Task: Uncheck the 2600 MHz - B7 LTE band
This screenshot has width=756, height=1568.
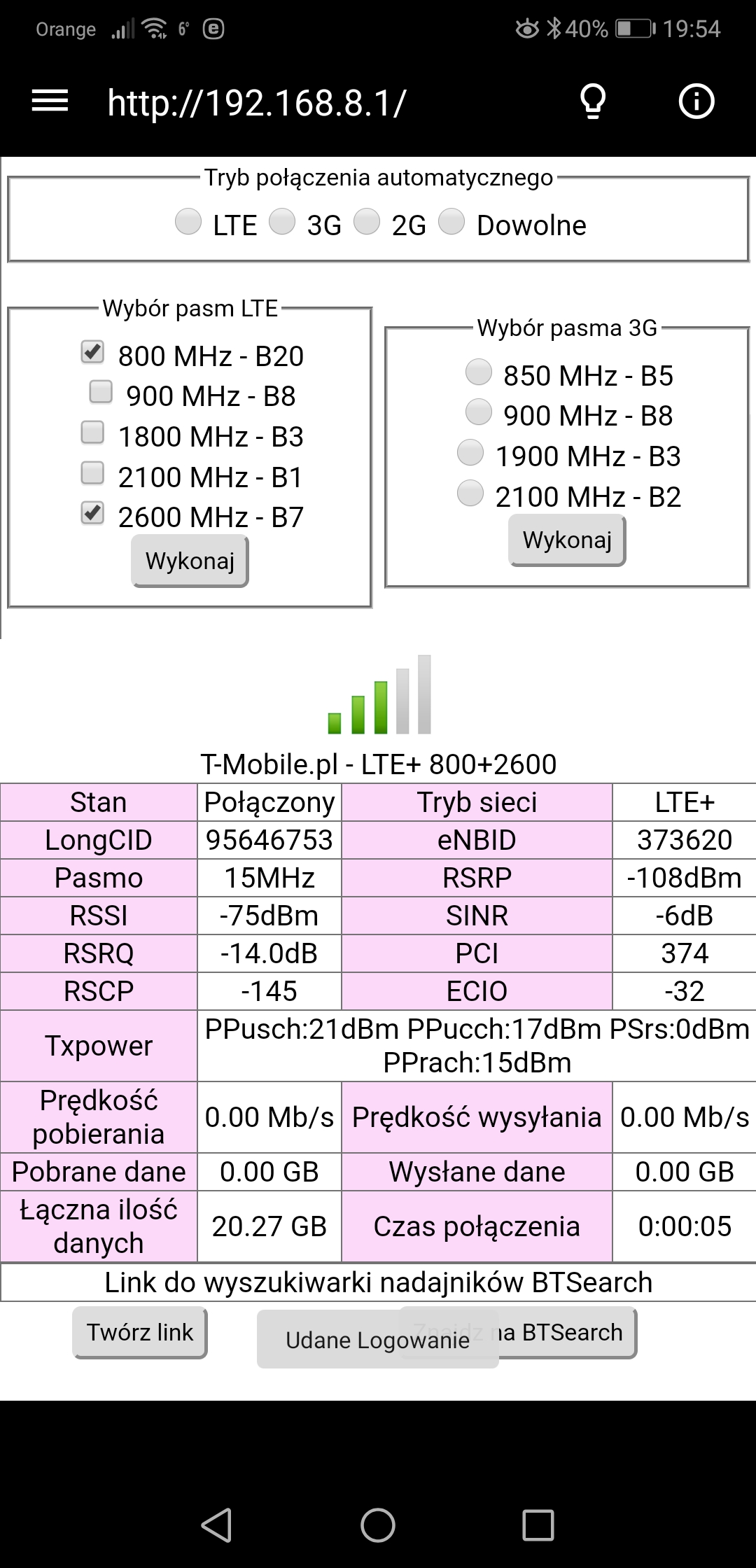Action: click(92, 512)
